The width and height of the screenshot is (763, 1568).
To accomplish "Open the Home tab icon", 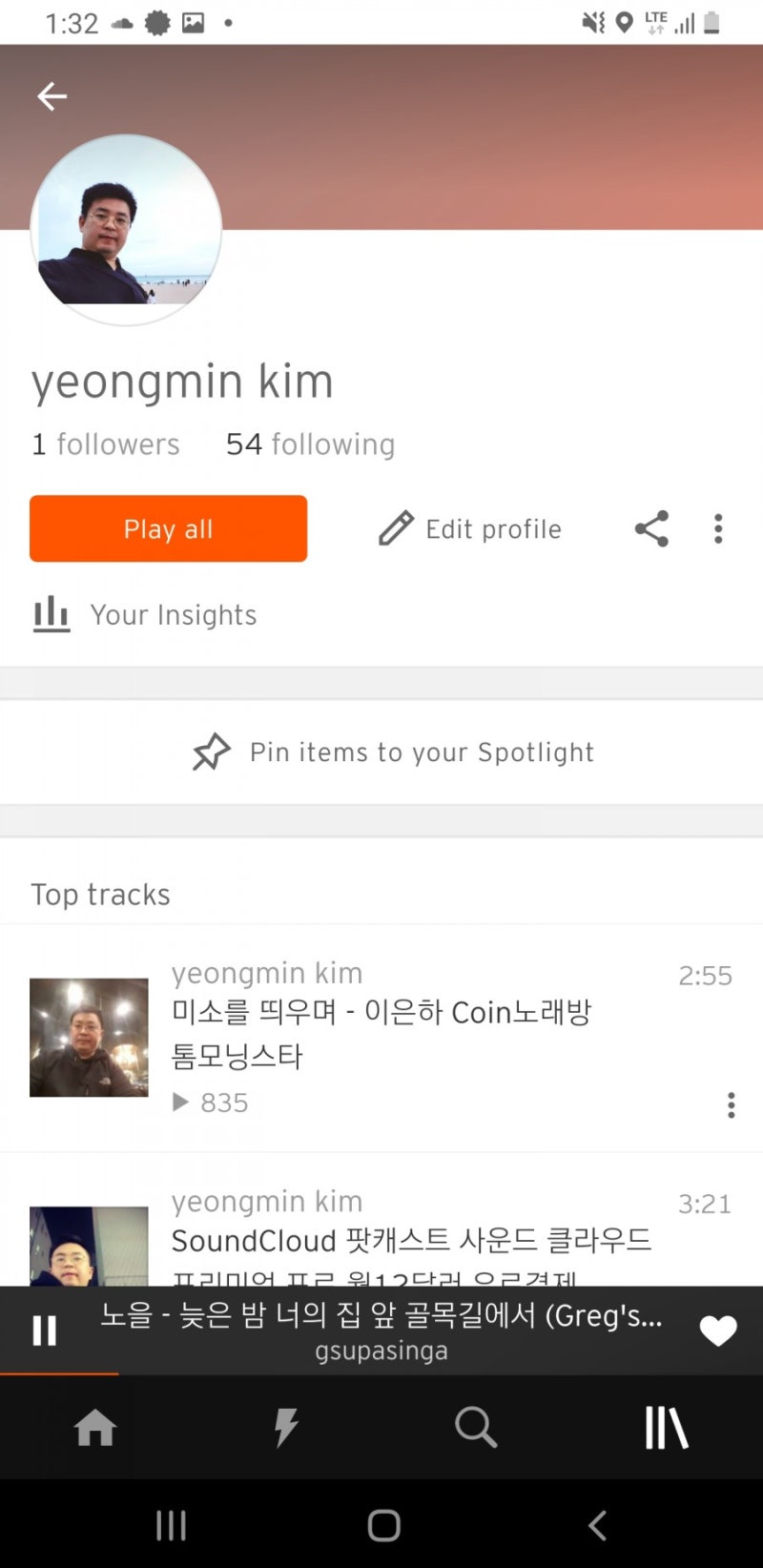I will tap(94, 1428).
